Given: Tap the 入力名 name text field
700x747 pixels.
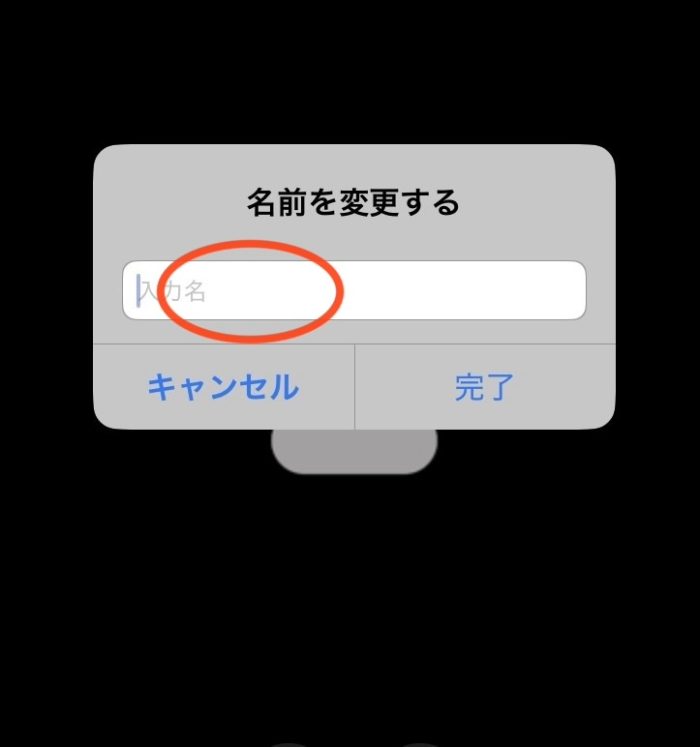Looking at the screenshot, I should pyautogui.click(x=354, y=291).
